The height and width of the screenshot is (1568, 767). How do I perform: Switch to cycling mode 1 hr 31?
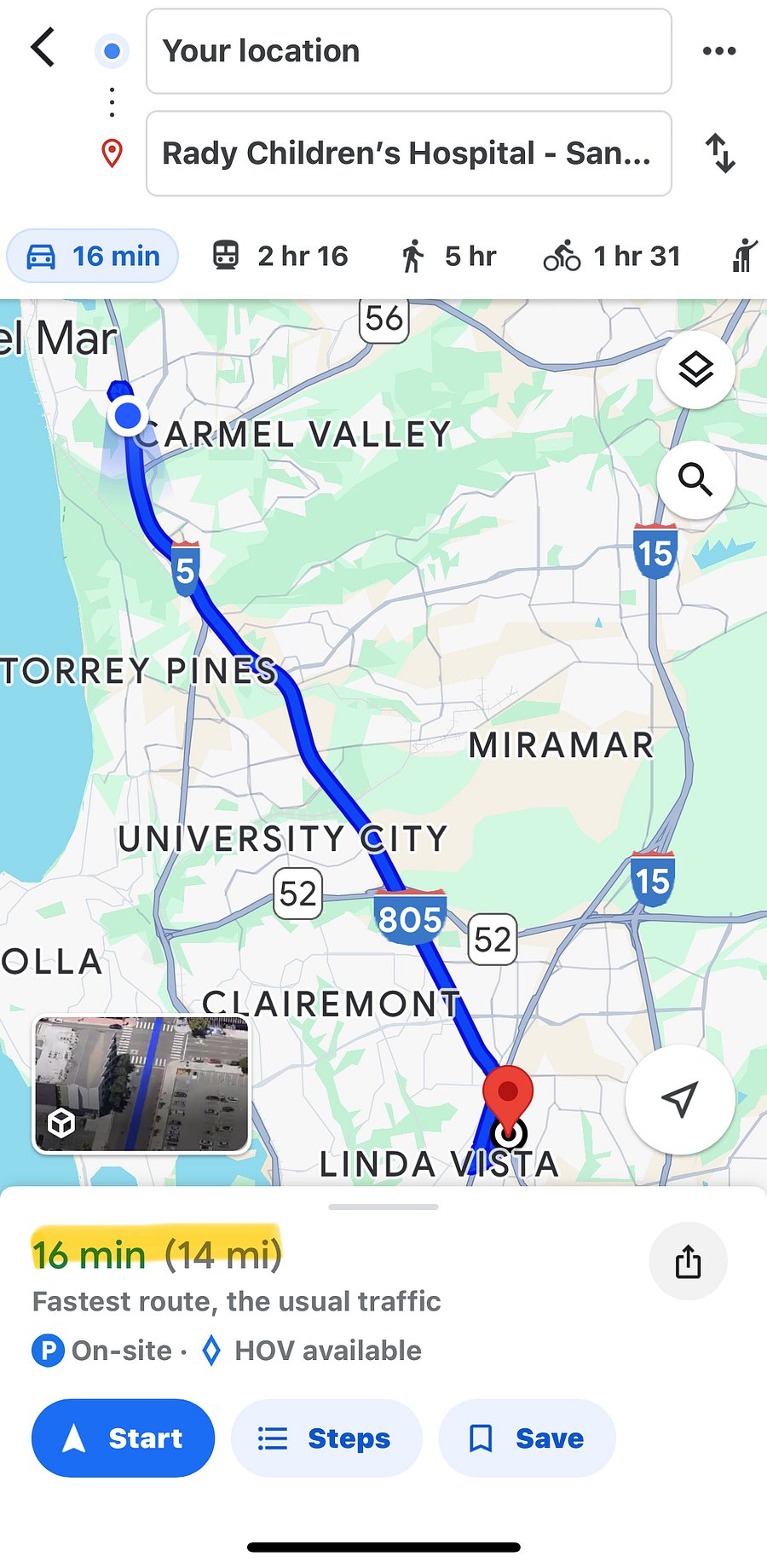612,256
